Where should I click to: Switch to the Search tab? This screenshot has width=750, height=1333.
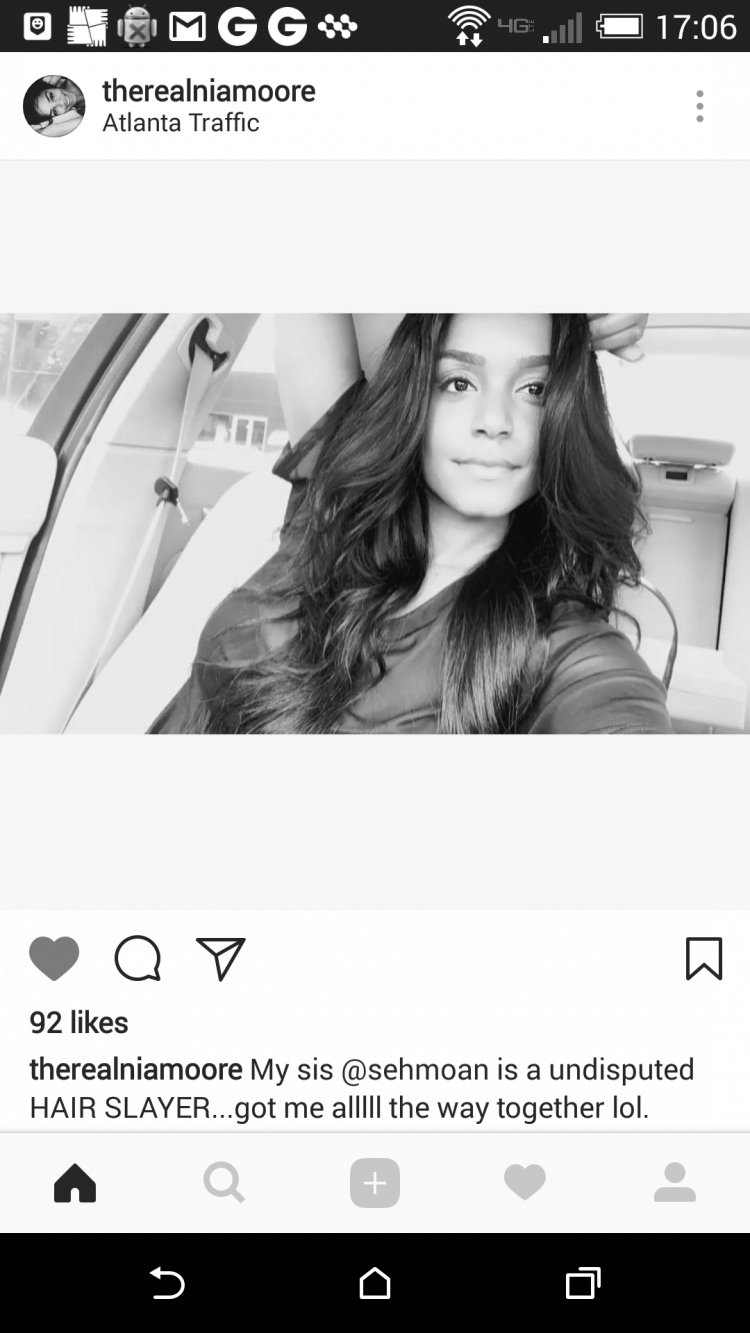(x=224, y=1183)
